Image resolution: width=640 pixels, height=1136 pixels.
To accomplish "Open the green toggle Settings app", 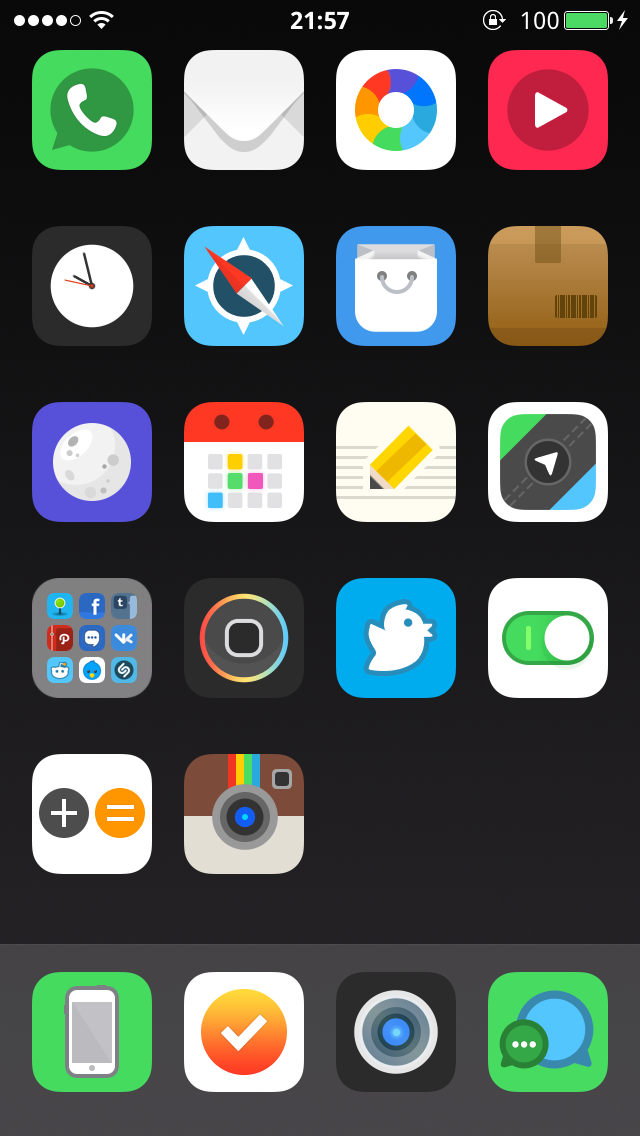I will [x=548, y=638].
